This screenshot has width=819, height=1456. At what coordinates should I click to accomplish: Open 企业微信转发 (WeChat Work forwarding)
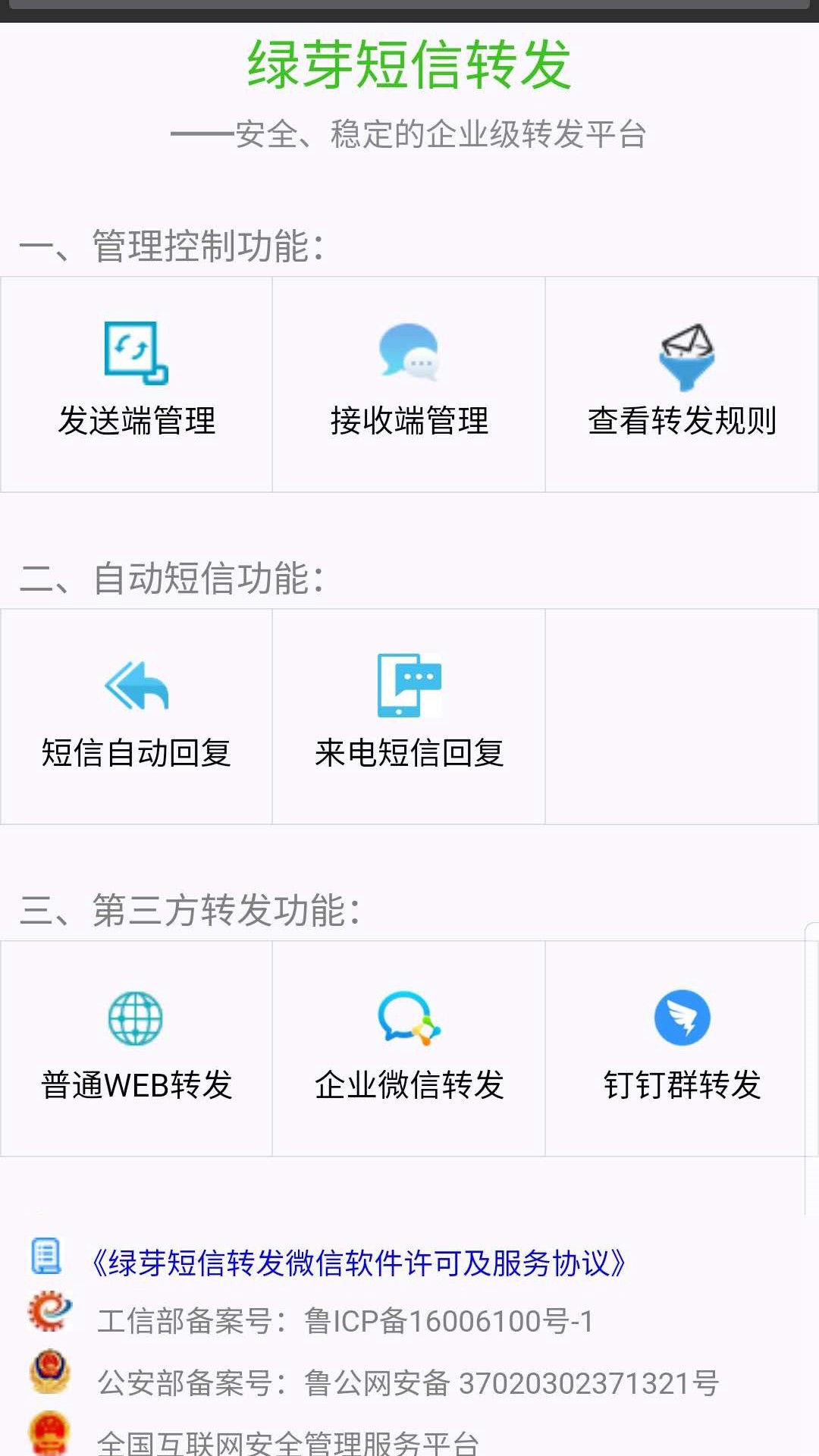[x=409, y=1050]
